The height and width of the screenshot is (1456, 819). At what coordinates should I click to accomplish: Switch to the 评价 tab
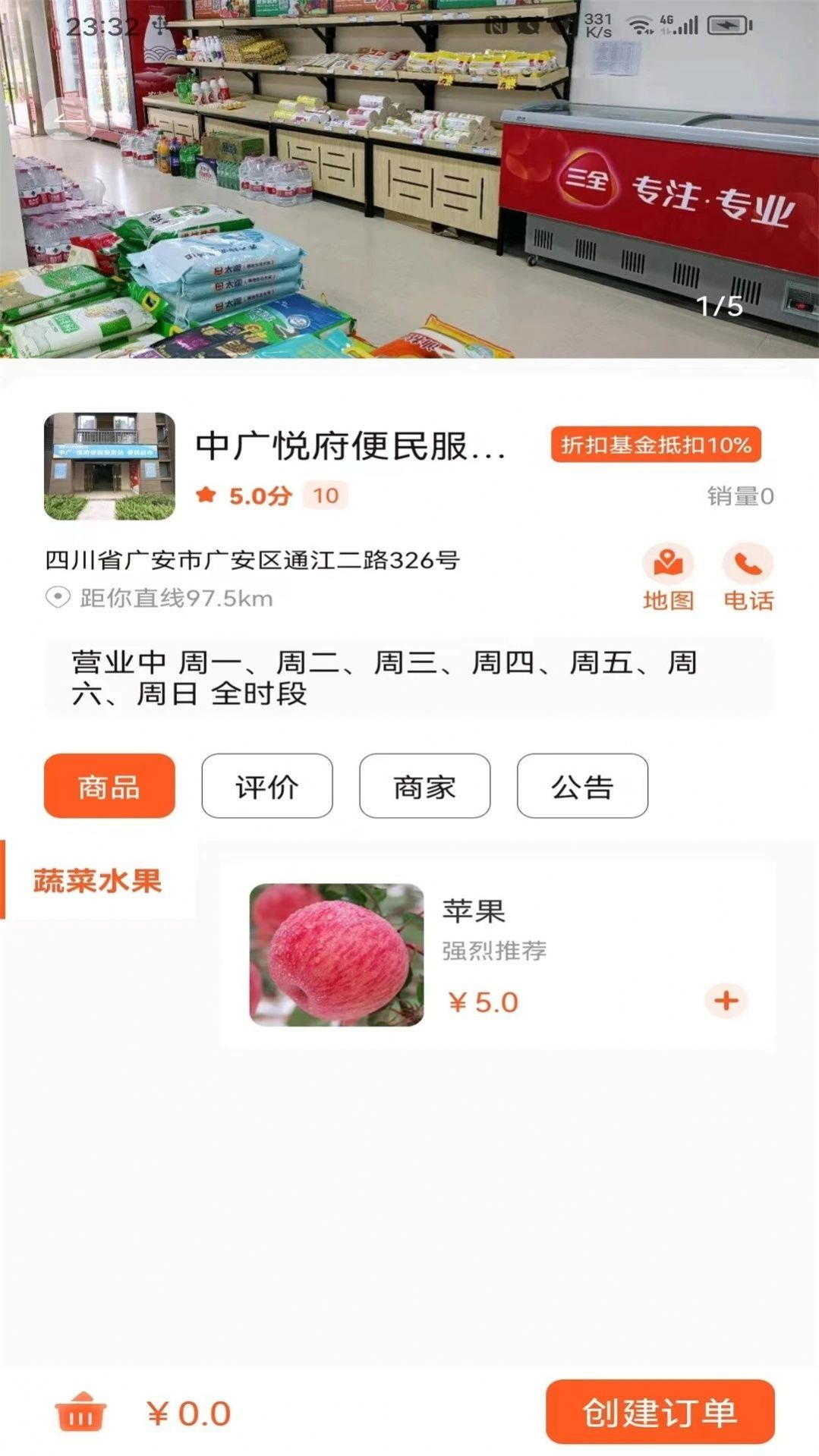pos(266,786)
